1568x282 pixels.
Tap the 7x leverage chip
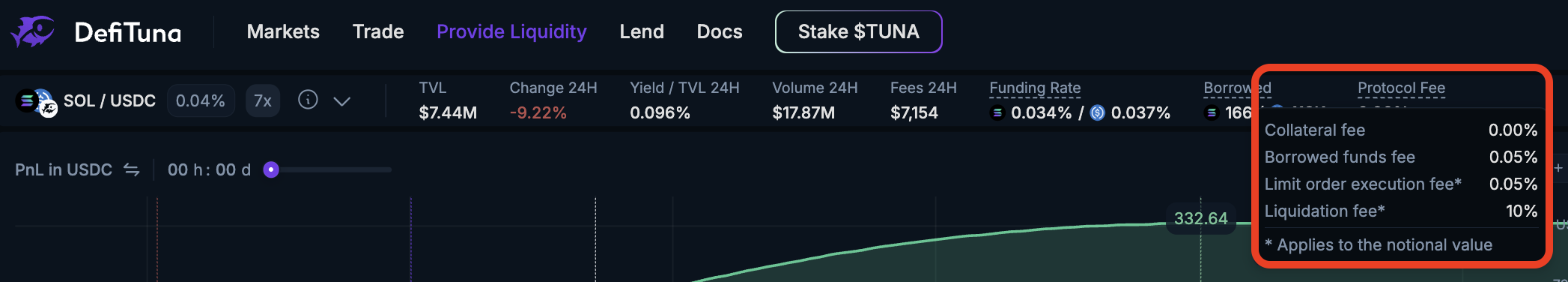263,100
